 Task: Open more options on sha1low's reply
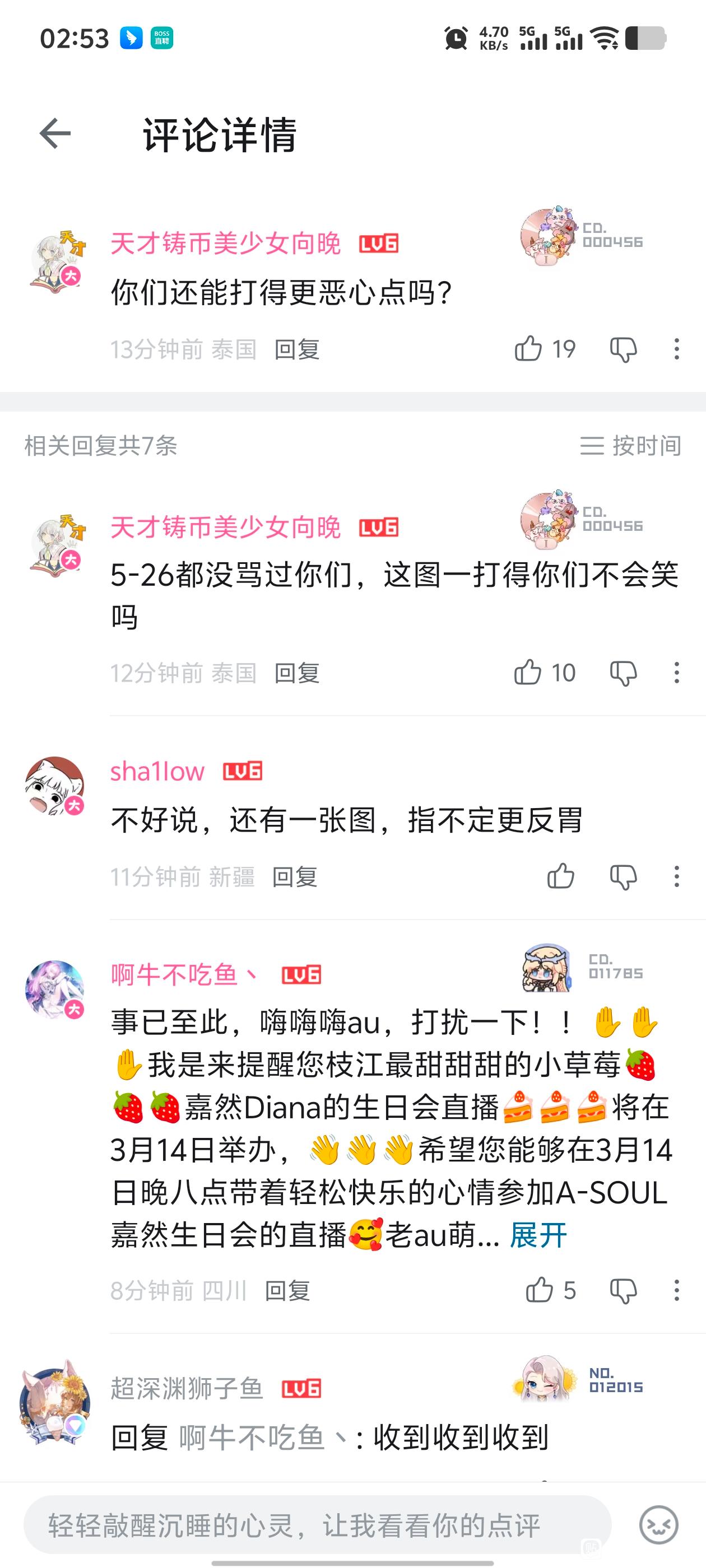676,877
